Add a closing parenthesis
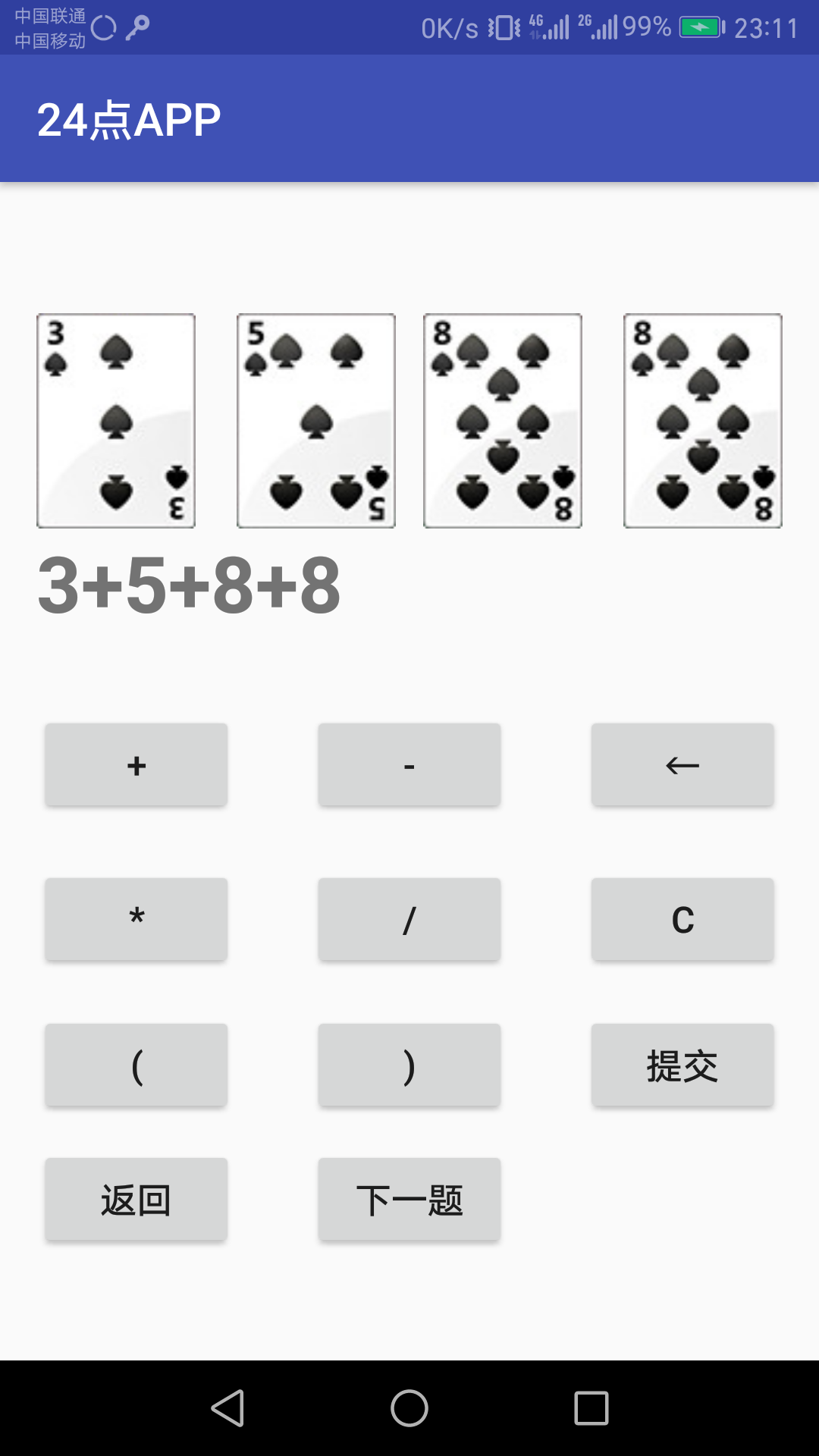The height and width of the screenshot is (1456, 819). (409, 1065)
